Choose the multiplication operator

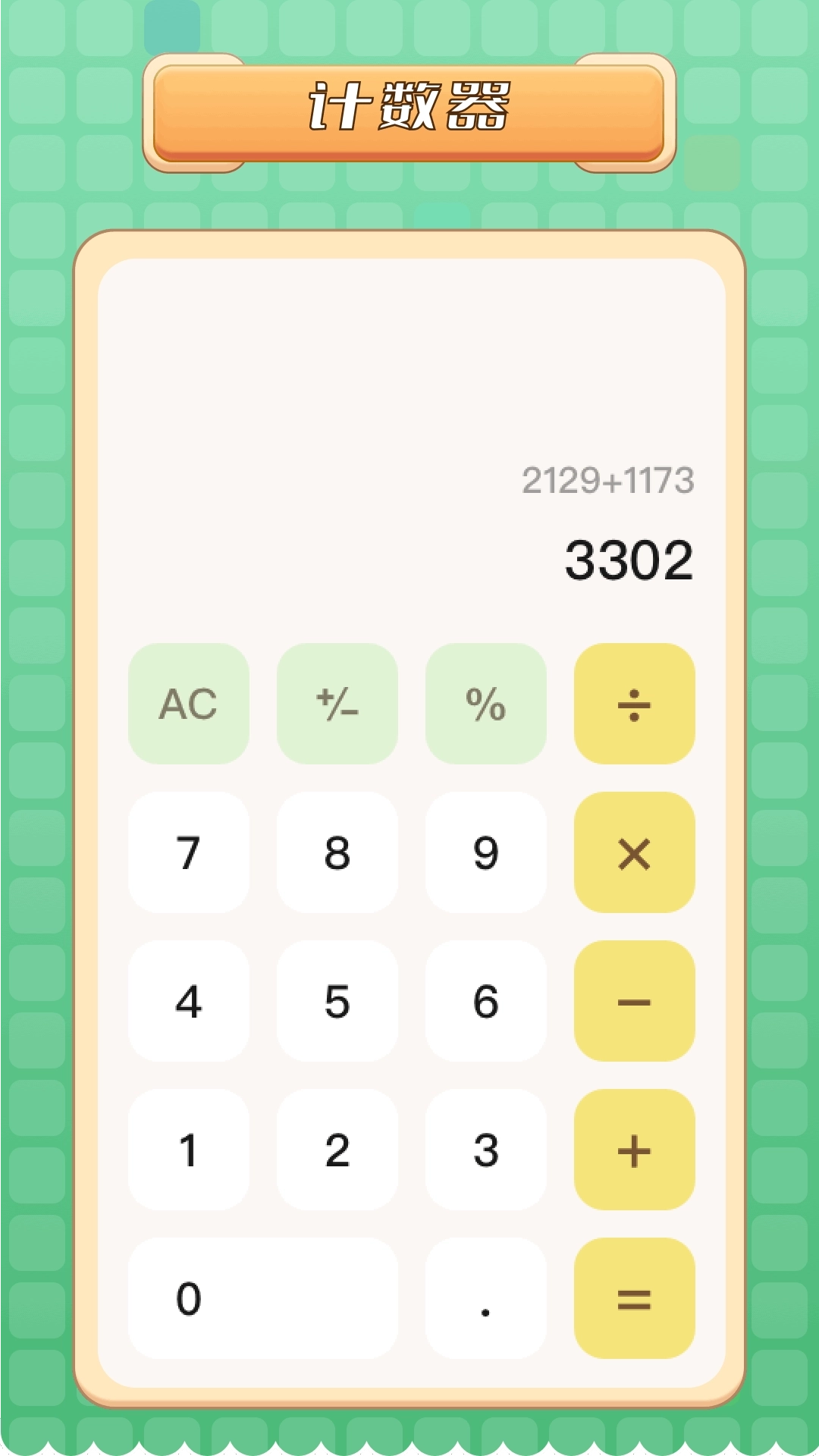point(634,852)
